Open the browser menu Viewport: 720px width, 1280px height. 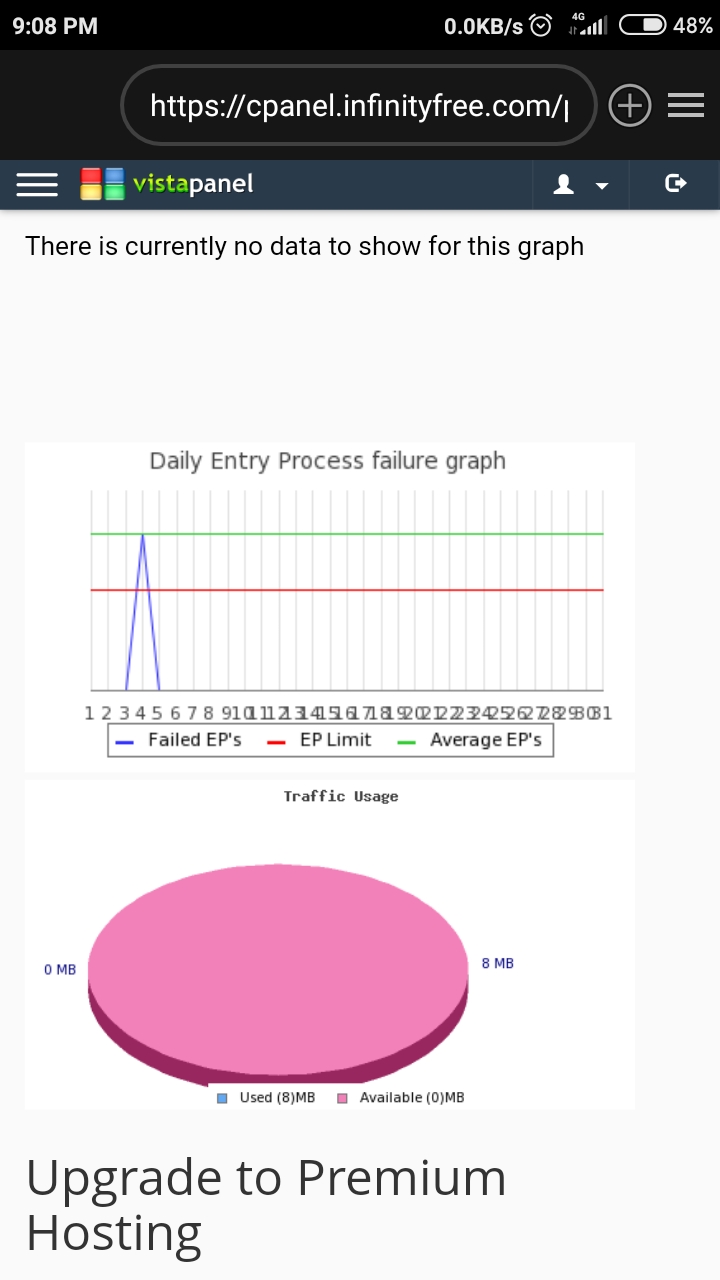(686, 105)
